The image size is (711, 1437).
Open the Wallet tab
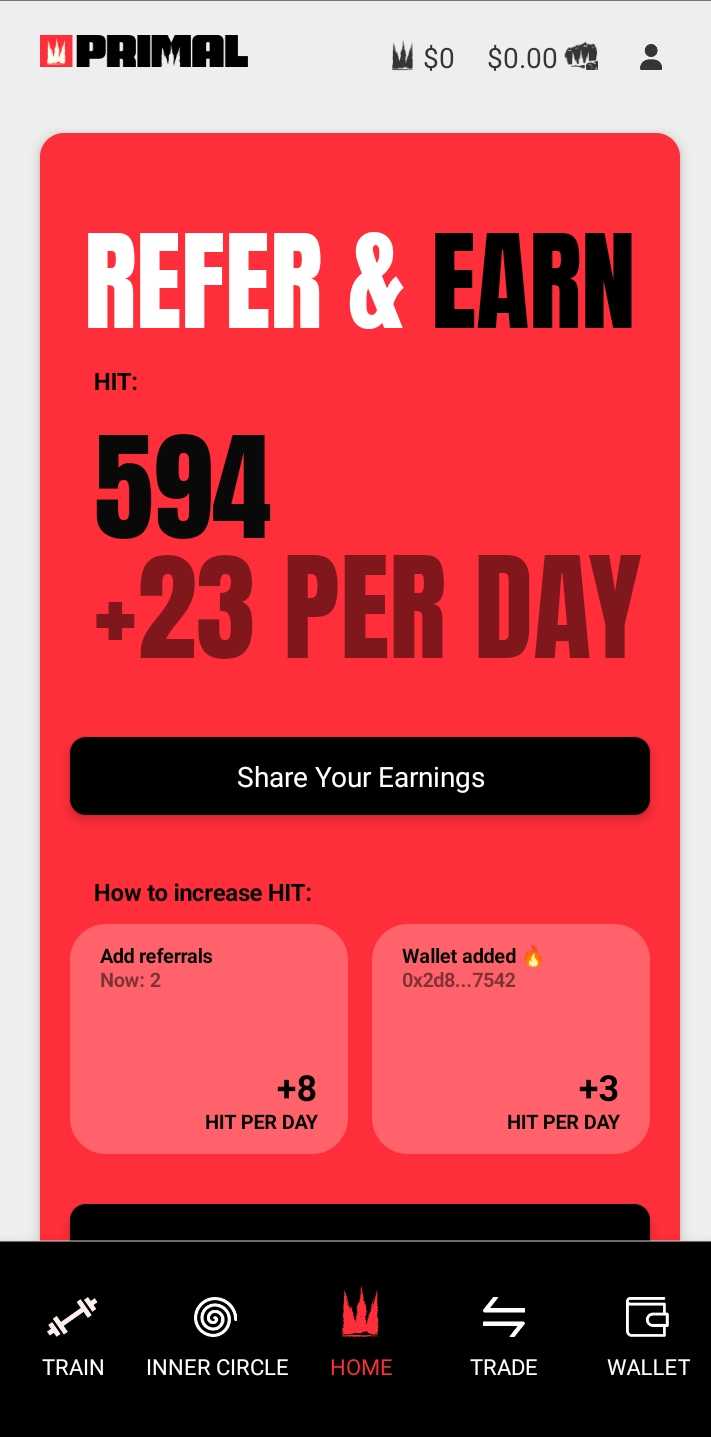point(648,1336)
